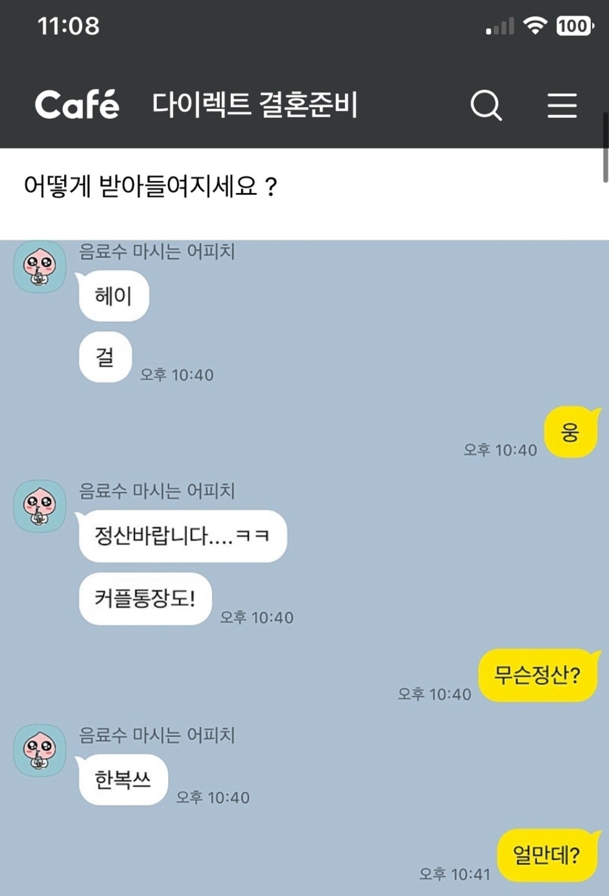Viewport: 609px width, 896px height.
Task: Open the 다이렉트 결혼준비 cafe main page
Action: coord(255,104)
